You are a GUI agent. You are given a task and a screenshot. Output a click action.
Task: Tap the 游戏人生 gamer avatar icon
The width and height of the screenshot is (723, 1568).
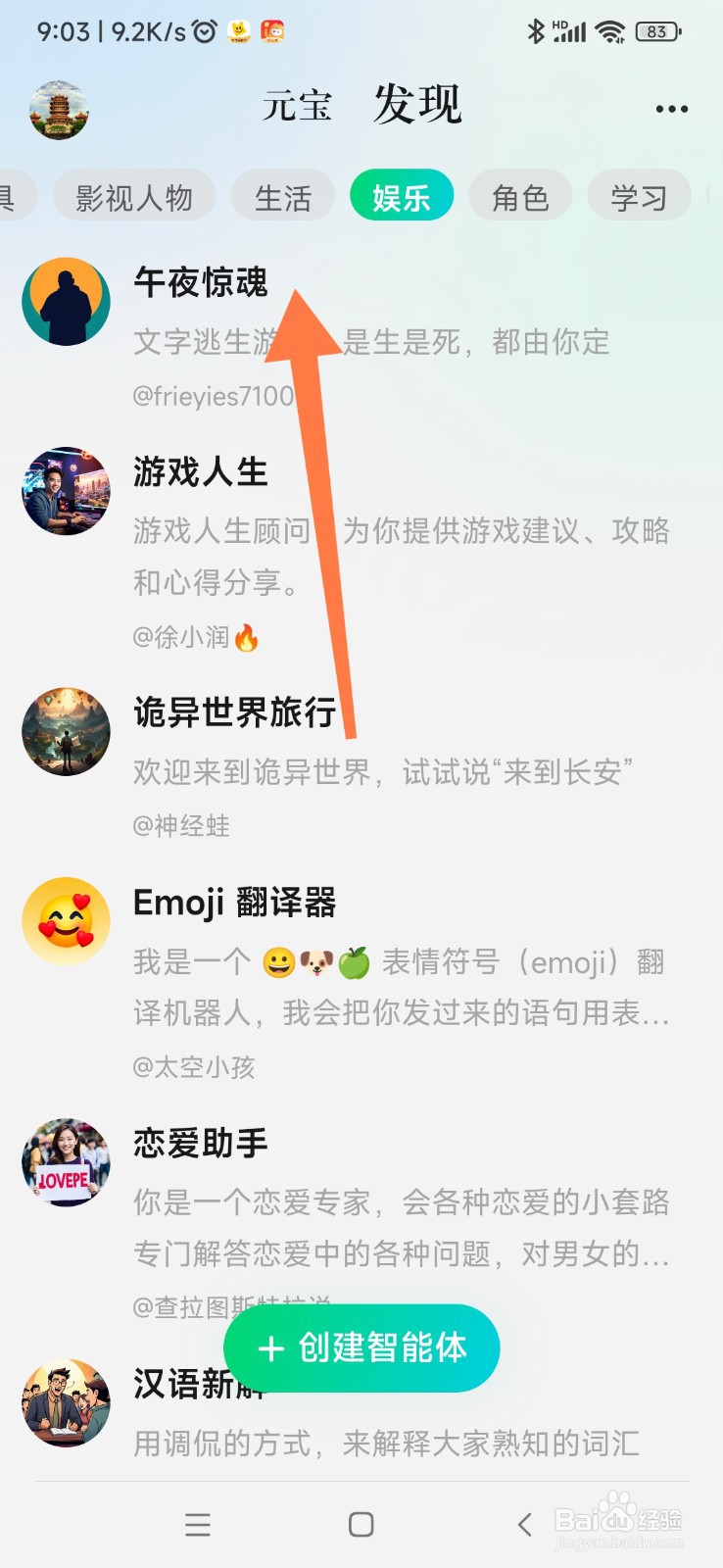pos(66,491)
